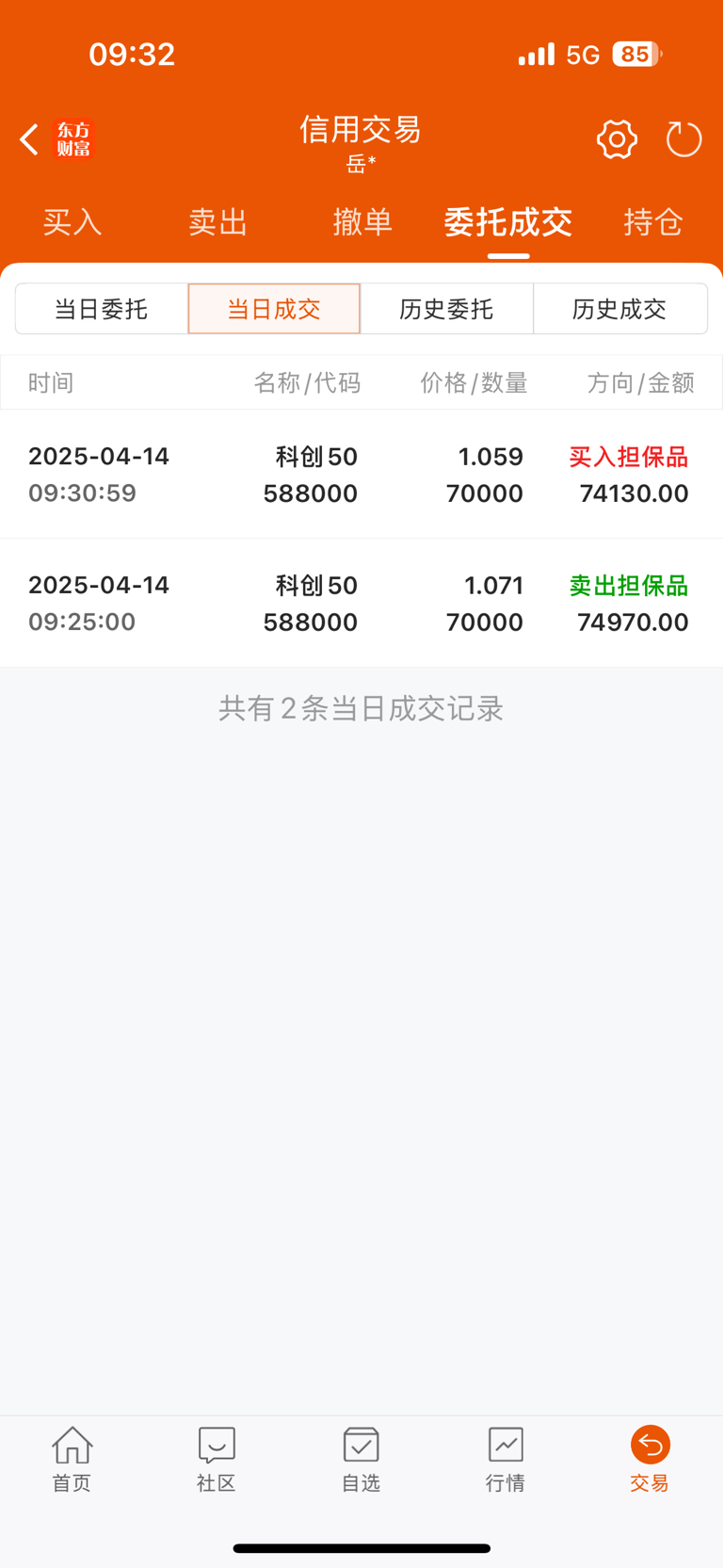Viewport: 724px width, 1568px height.
Task: Switch to the 买入 buy tab
Action: pos(72,222)
